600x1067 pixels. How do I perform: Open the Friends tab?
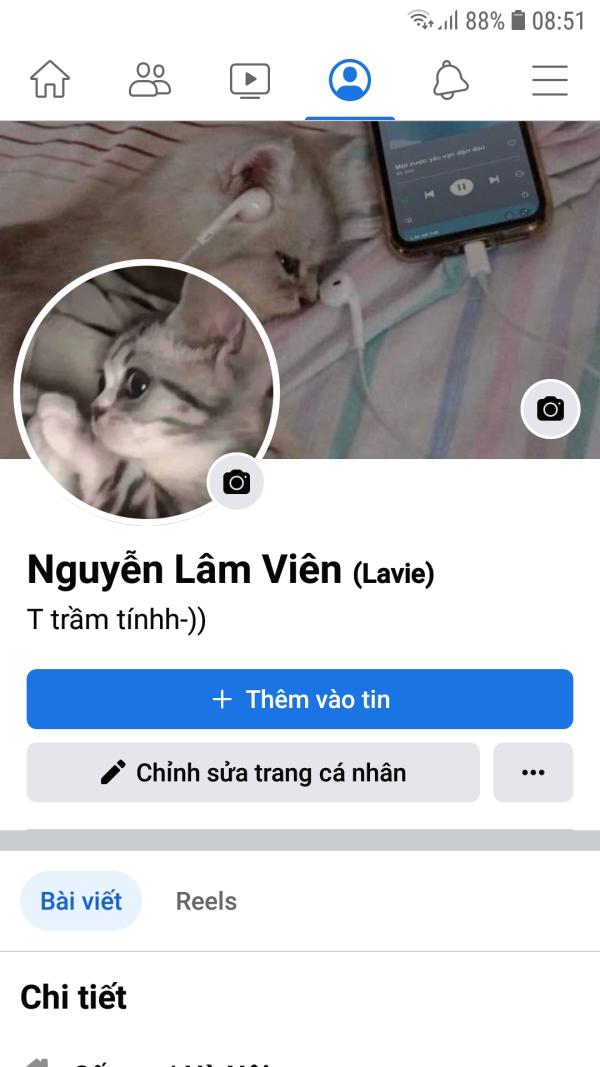pos(150,80)
